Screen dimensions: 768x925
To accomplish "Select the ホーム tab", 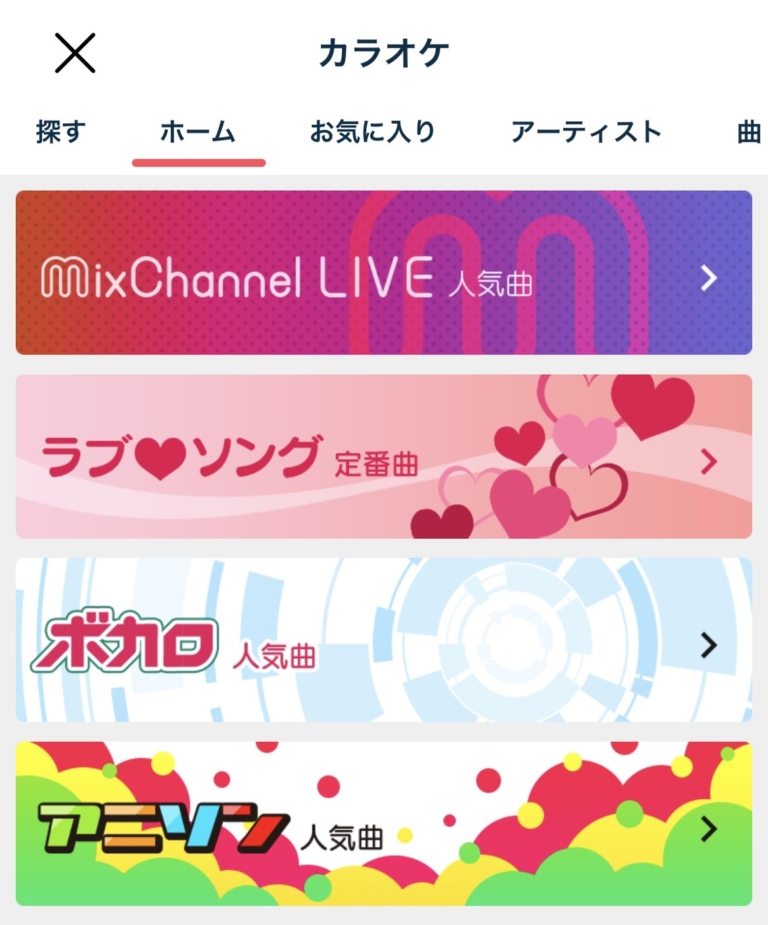I will point(197,130).
